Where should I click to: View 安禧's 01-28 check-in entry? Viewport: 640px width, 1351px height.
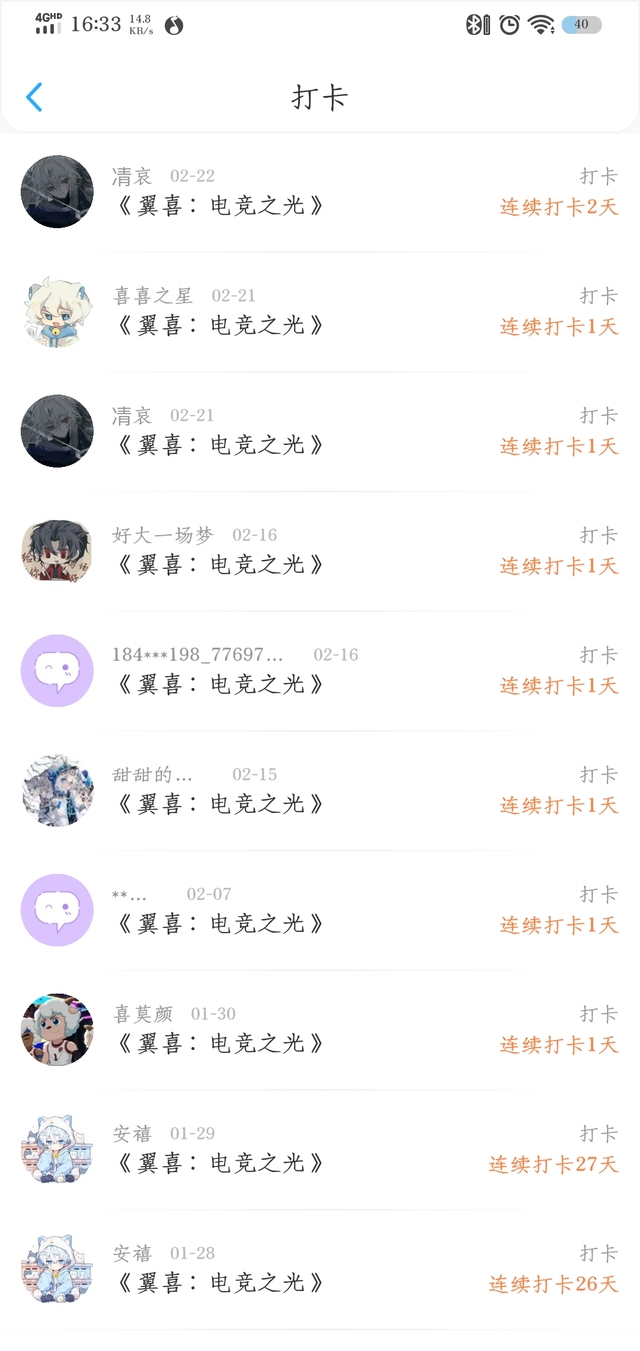point(320,1270)
